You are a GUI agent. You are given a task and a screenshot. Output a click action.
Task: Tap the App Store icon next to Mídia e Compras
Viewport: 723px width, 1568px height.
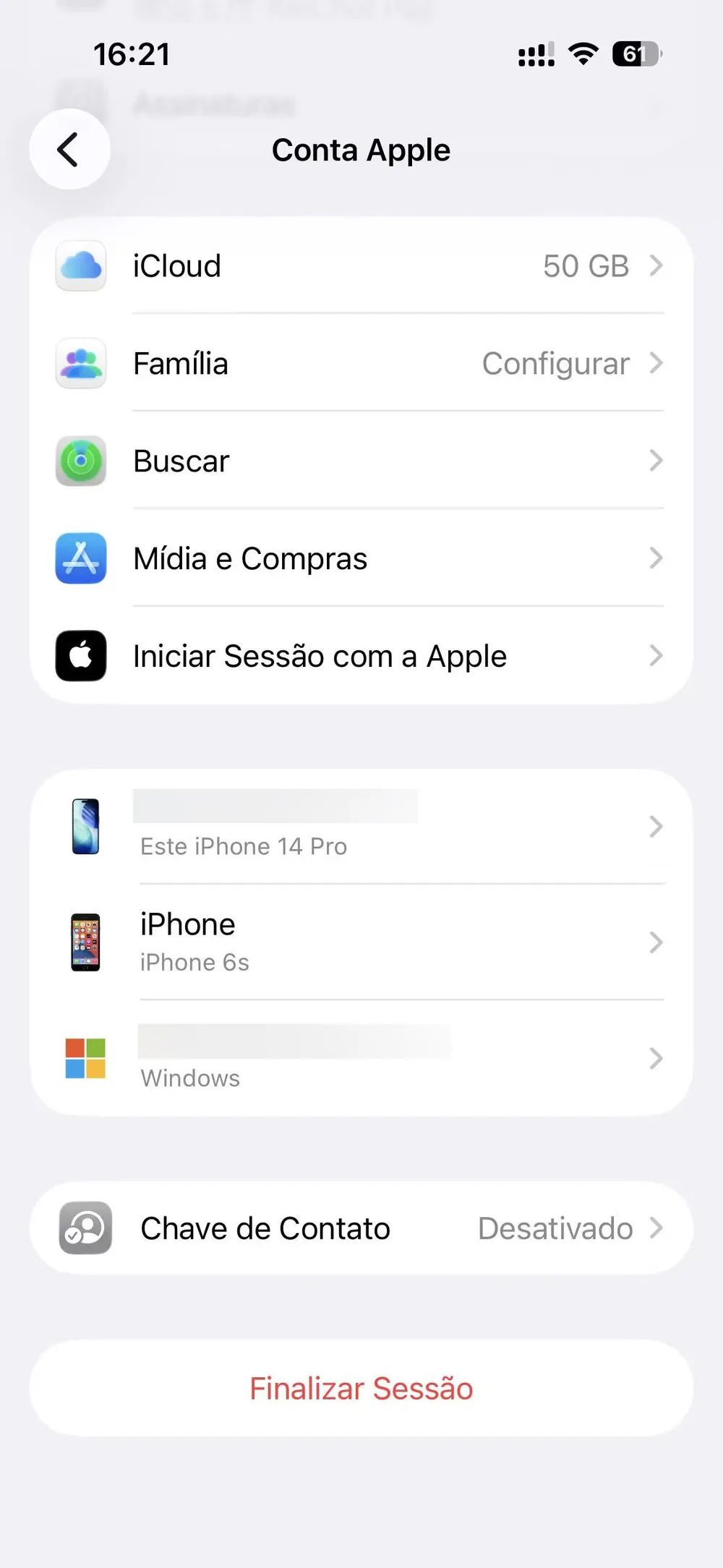(x=80, y=558)
